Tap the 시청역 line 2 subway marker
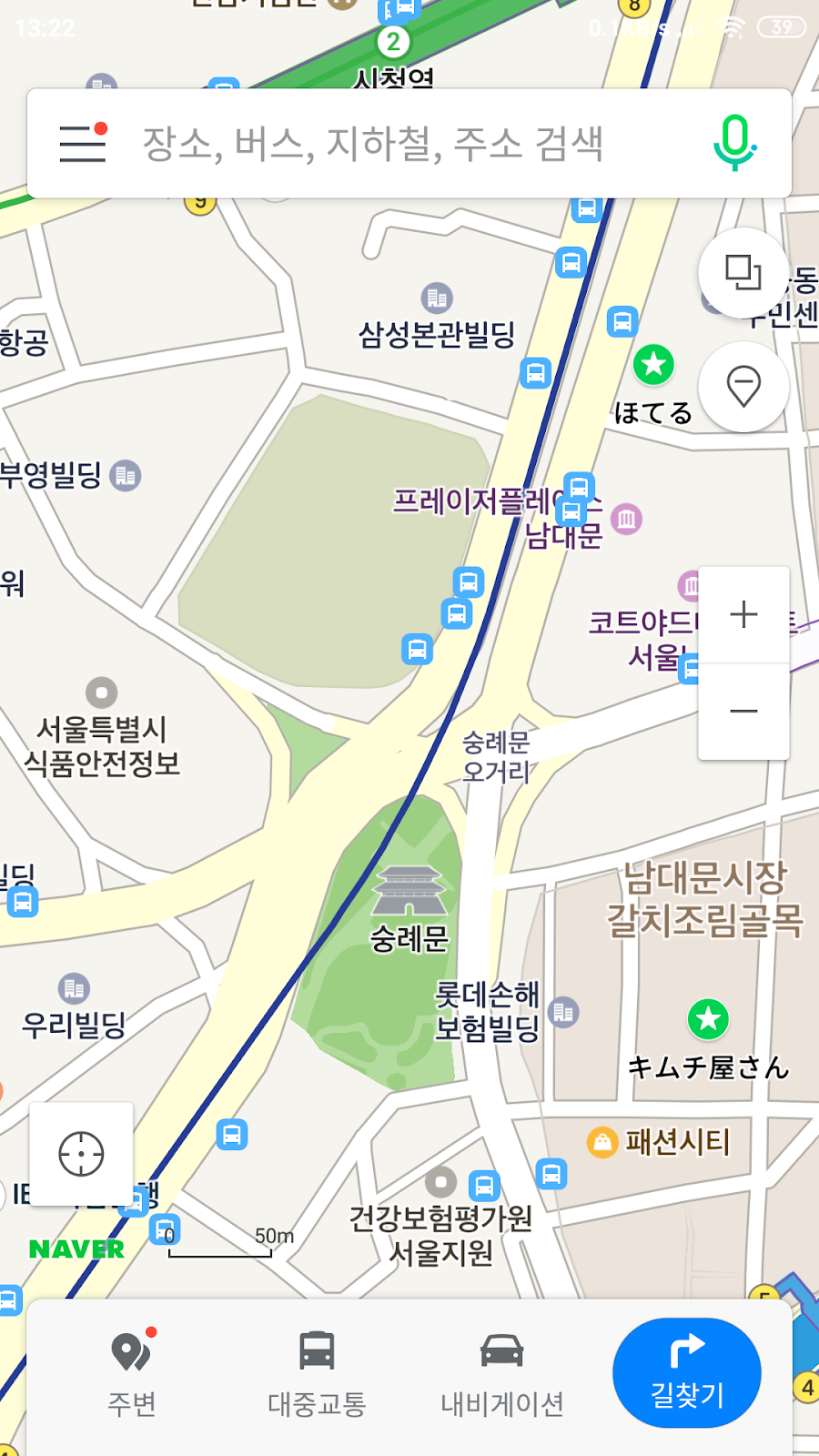Image resolution: width=819 pixels, height=1456 pixels. coord(393,42)
